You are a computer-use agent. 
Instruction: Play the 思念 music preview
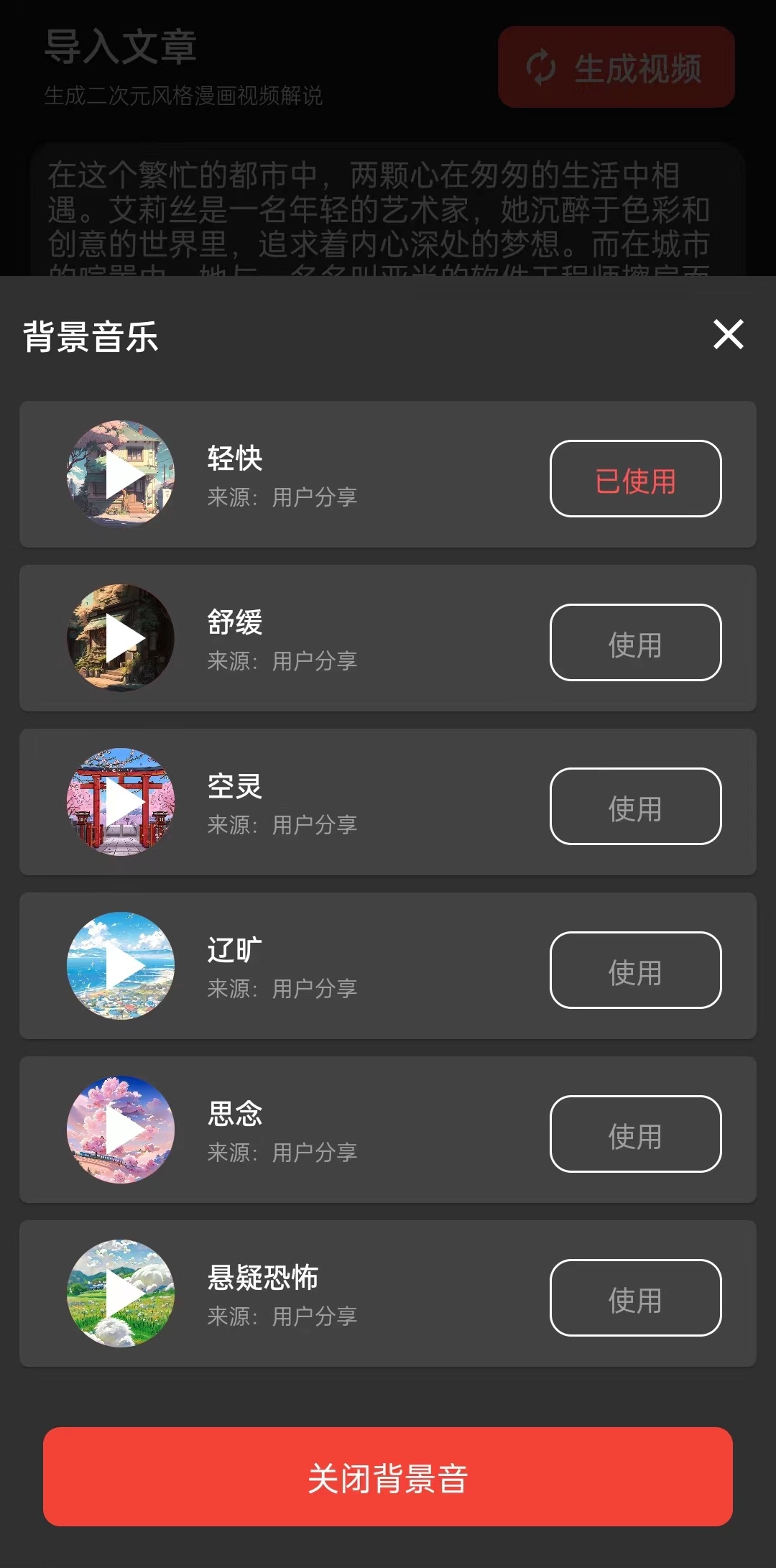[x=121, y=1130]
